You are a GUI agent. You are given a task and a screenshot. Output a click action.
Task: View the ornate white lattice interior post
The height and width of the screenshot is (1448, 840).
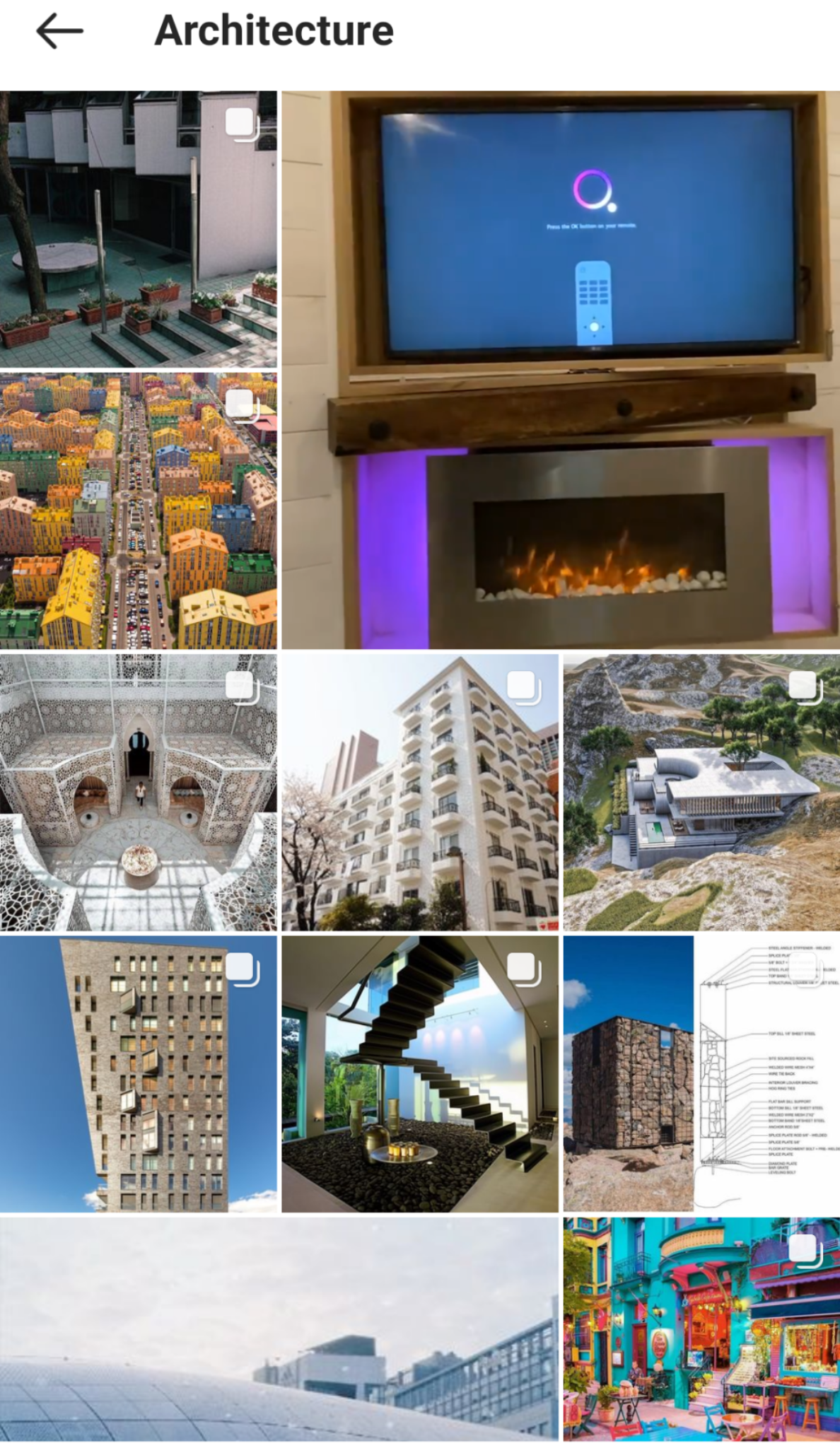point(139,793)
